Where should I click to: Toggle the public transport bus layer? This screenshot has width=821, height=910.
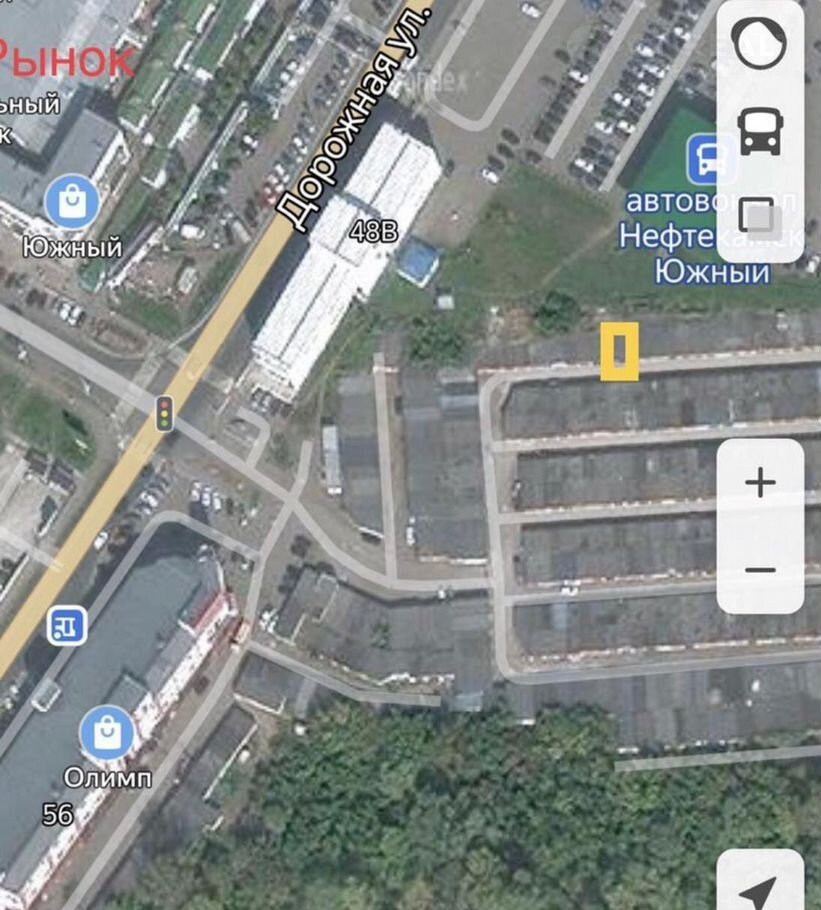click(x=760, y=131)
